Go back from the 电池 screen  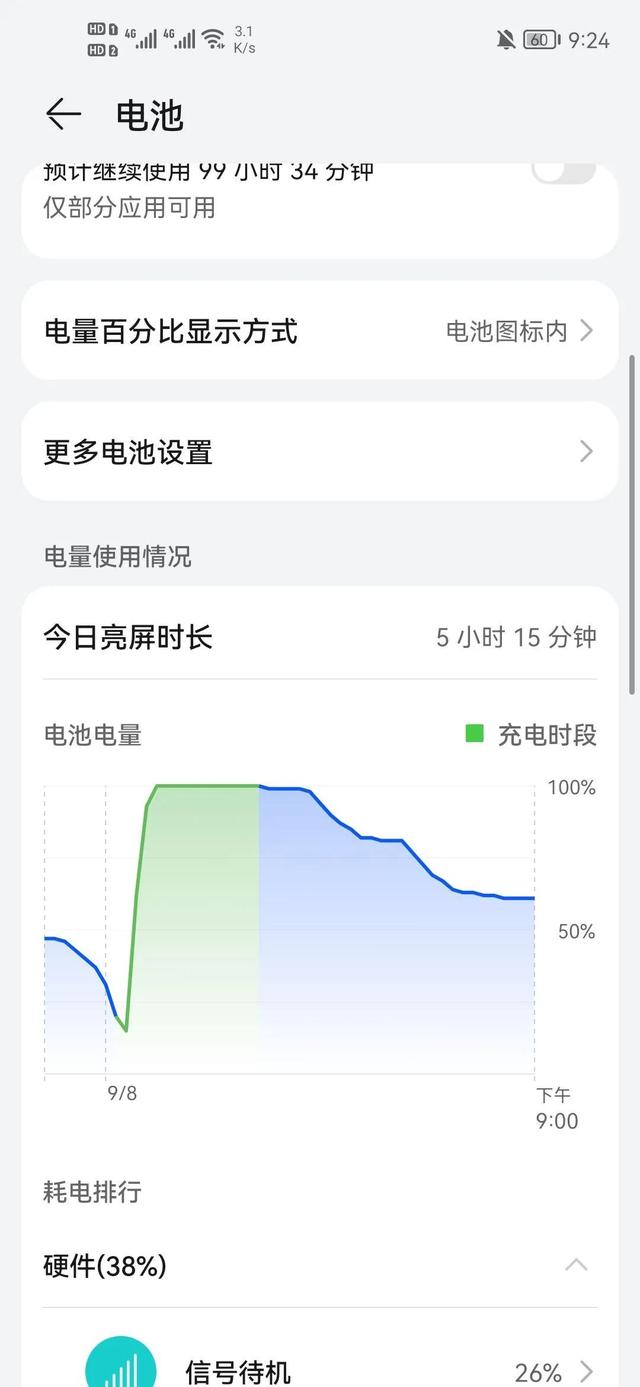pos(63,115)
